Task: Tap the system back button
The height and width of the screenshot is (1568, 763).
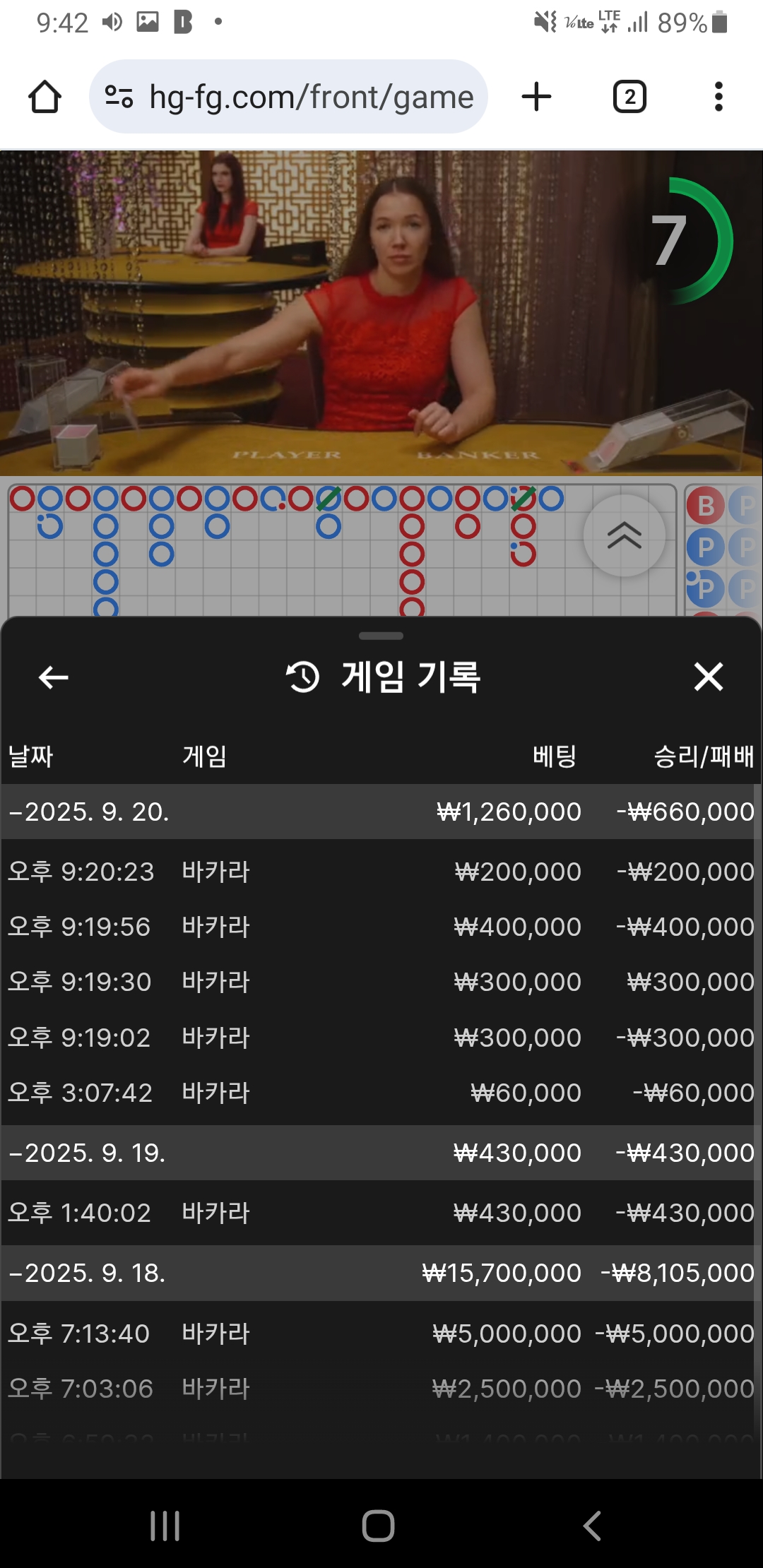Action: pos(592,1526)
